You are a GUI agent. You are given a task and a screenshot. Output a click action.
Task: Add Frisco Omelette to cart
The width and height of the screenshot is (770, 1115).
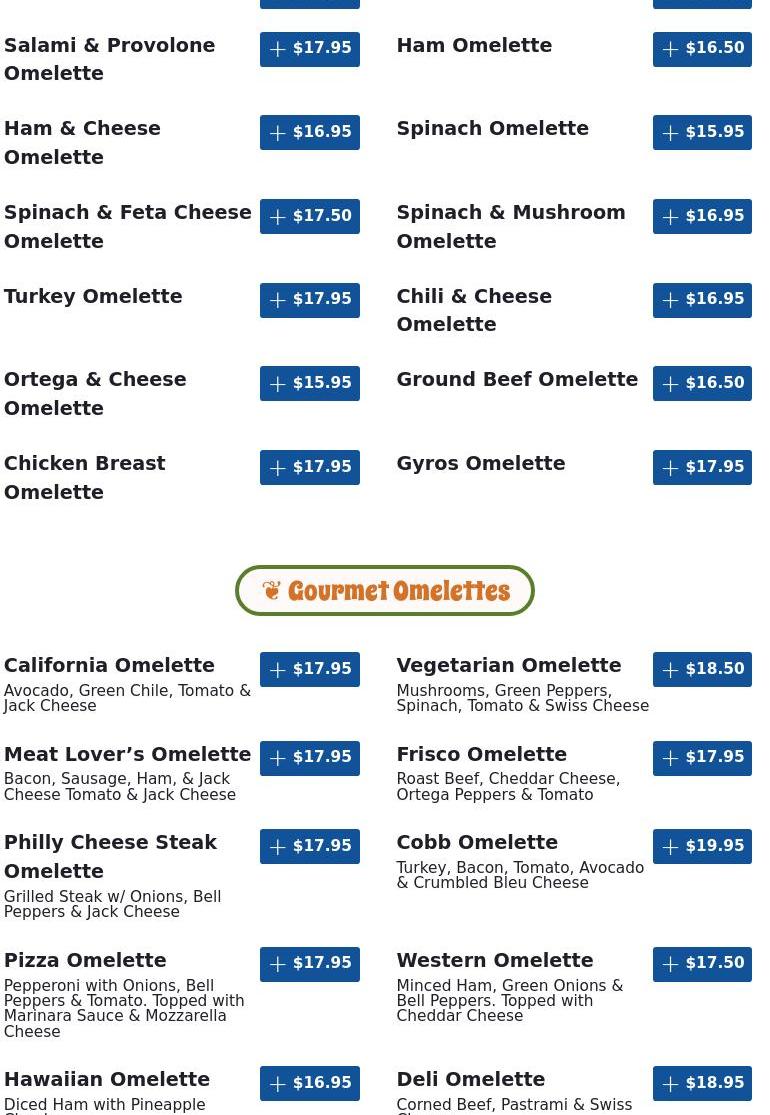pos(702,757)
